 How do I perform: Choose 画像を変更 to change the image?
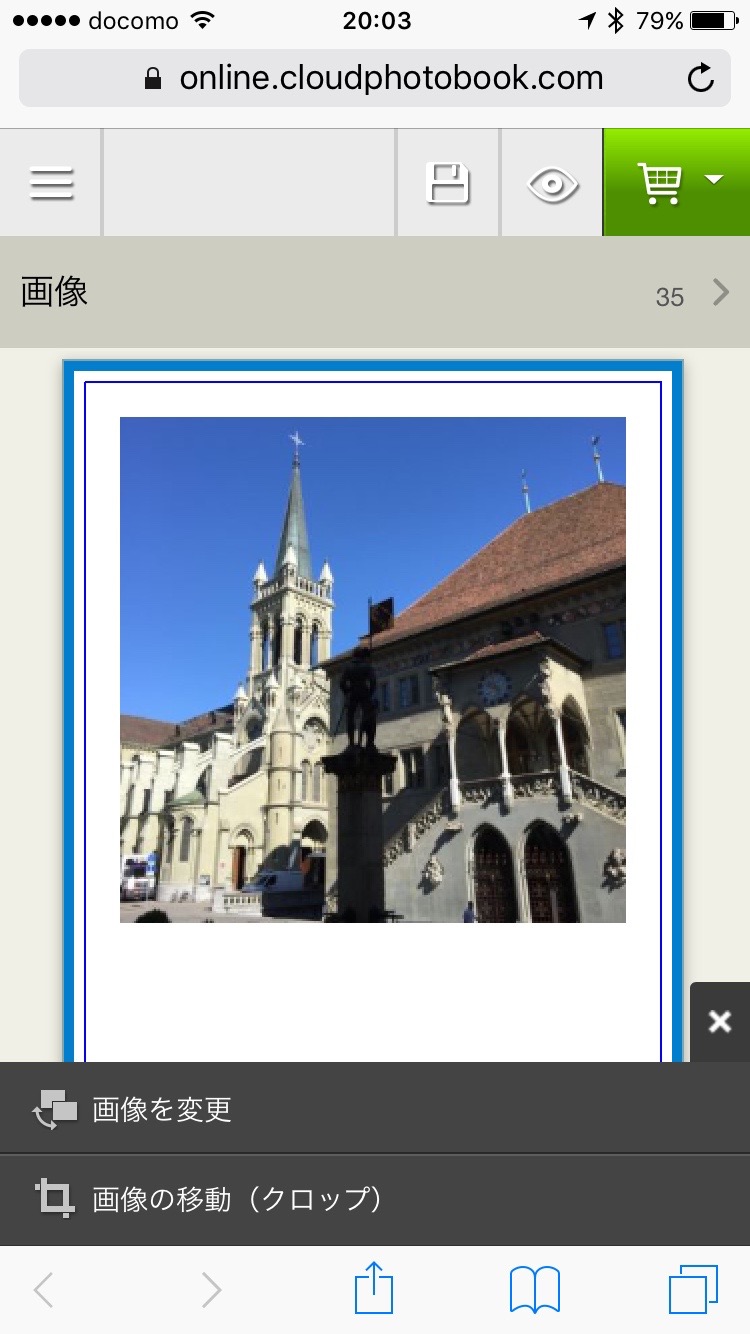[375, 1109]
